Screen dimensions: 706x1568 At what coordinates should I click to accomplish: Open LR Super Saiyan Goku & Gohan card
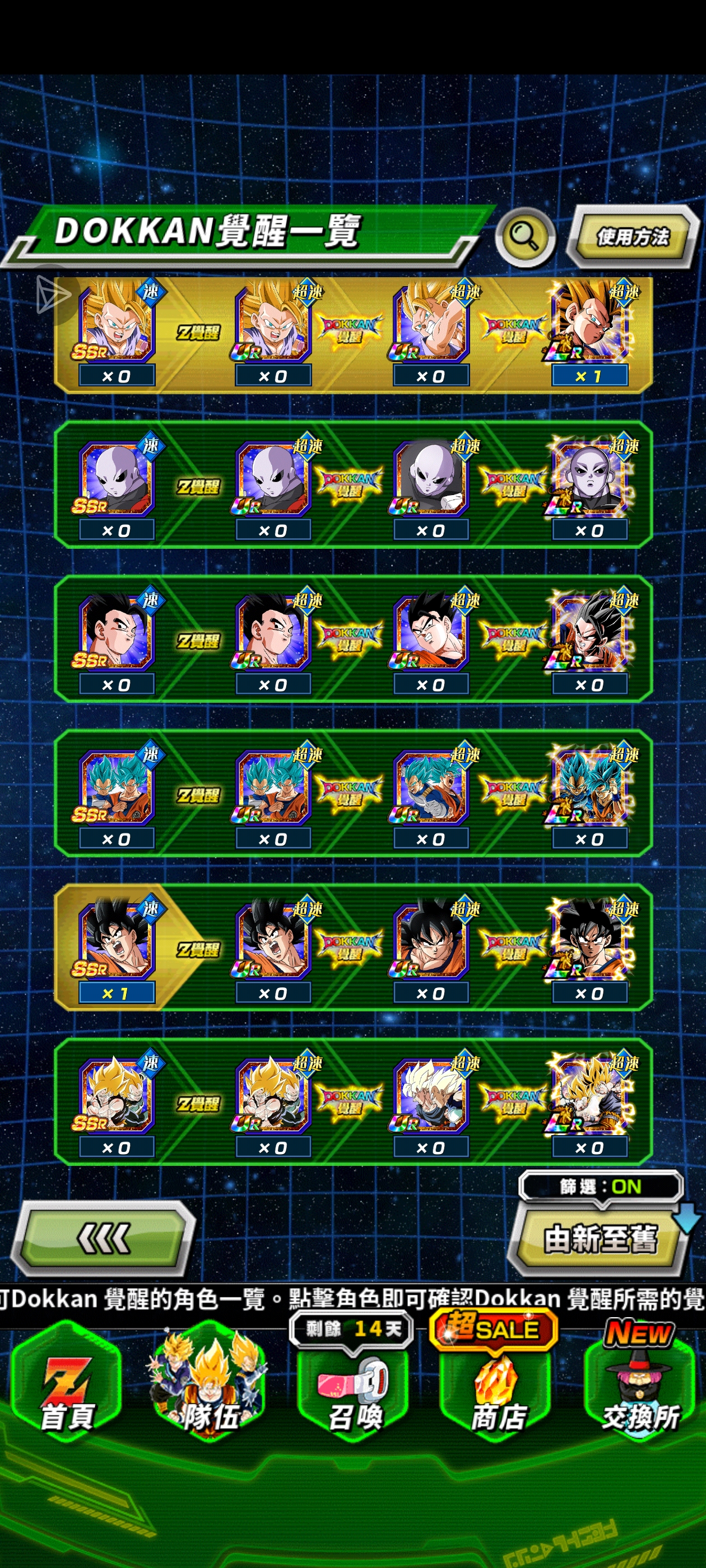589,1097
